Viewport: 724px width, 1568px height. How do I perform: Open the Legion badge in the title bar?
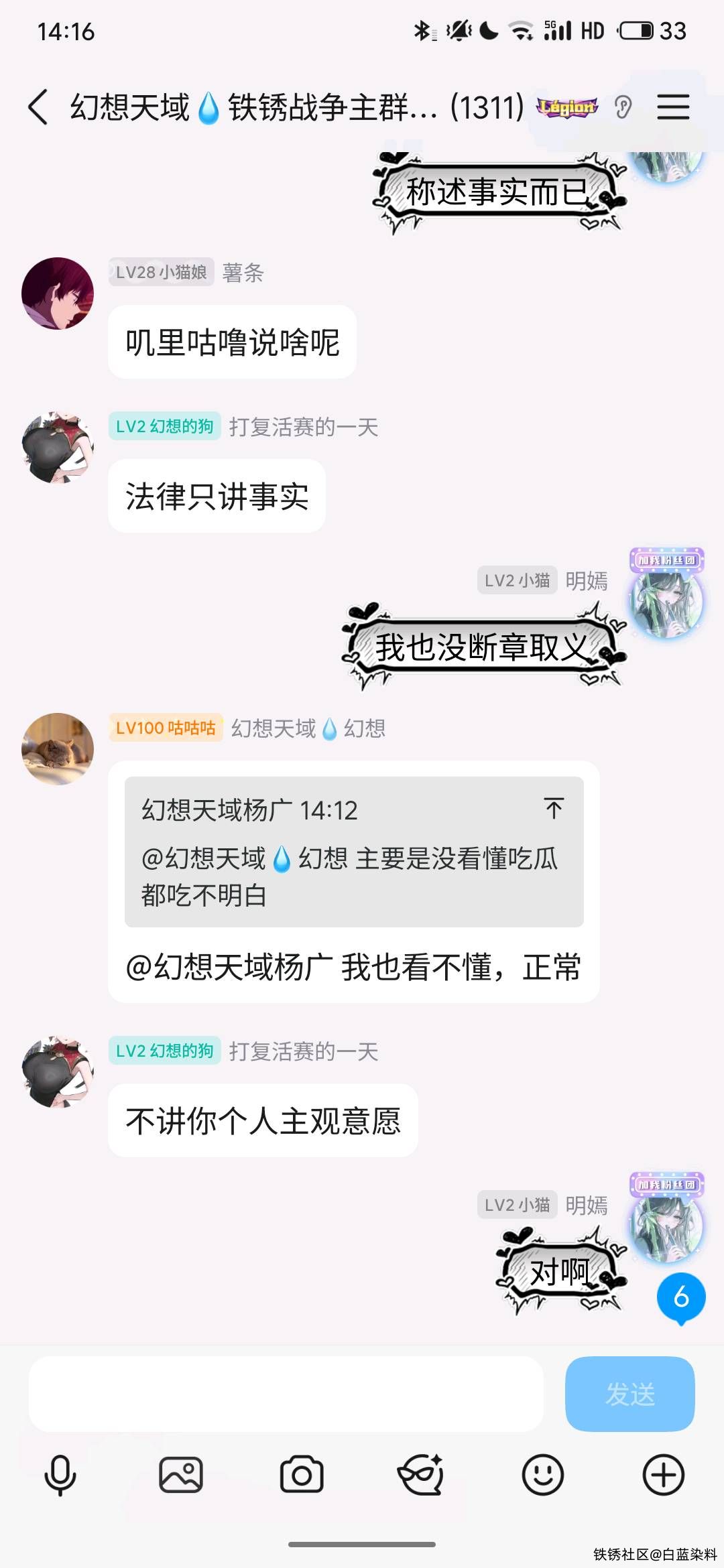click(567, 107)
